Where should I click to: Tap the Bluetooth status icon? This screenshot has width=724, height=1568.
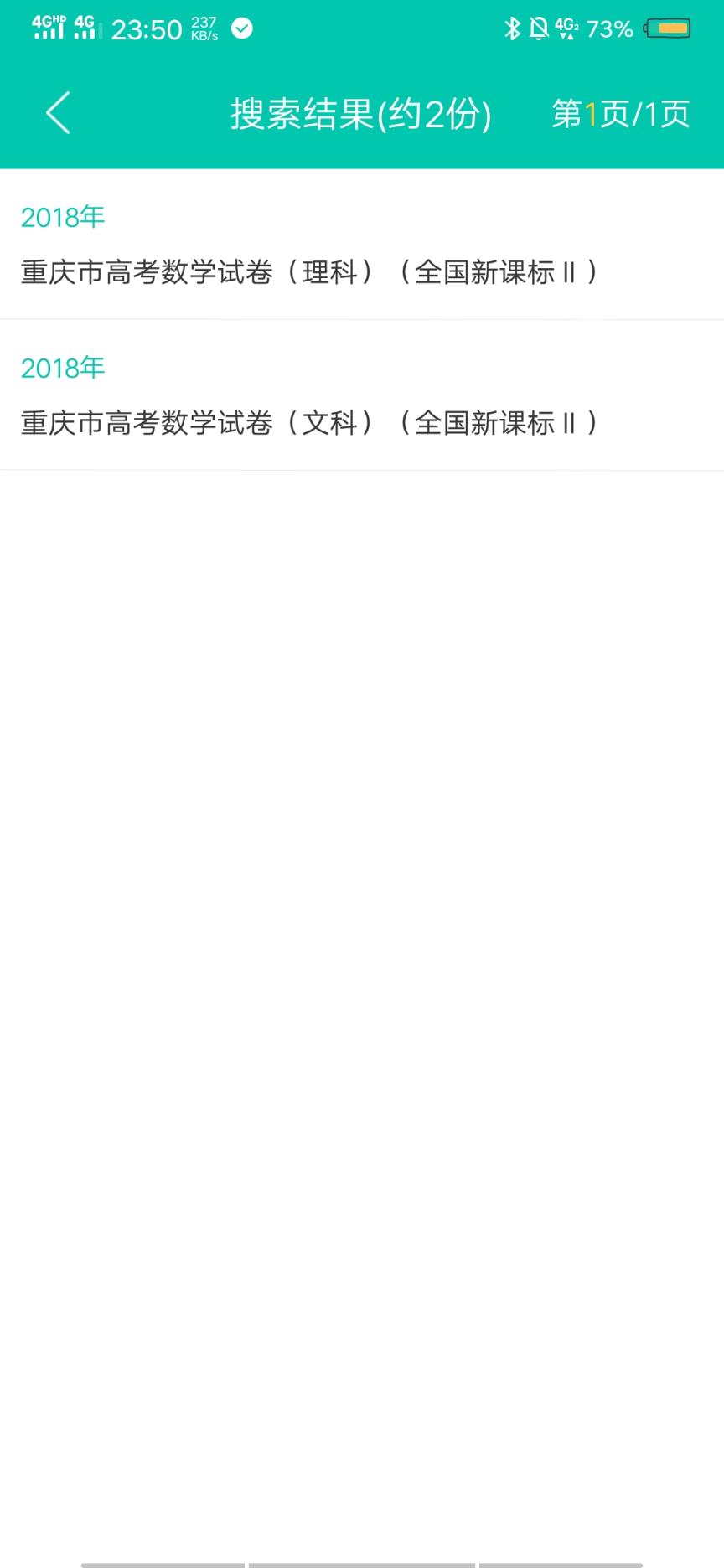[x=512, y=28]
